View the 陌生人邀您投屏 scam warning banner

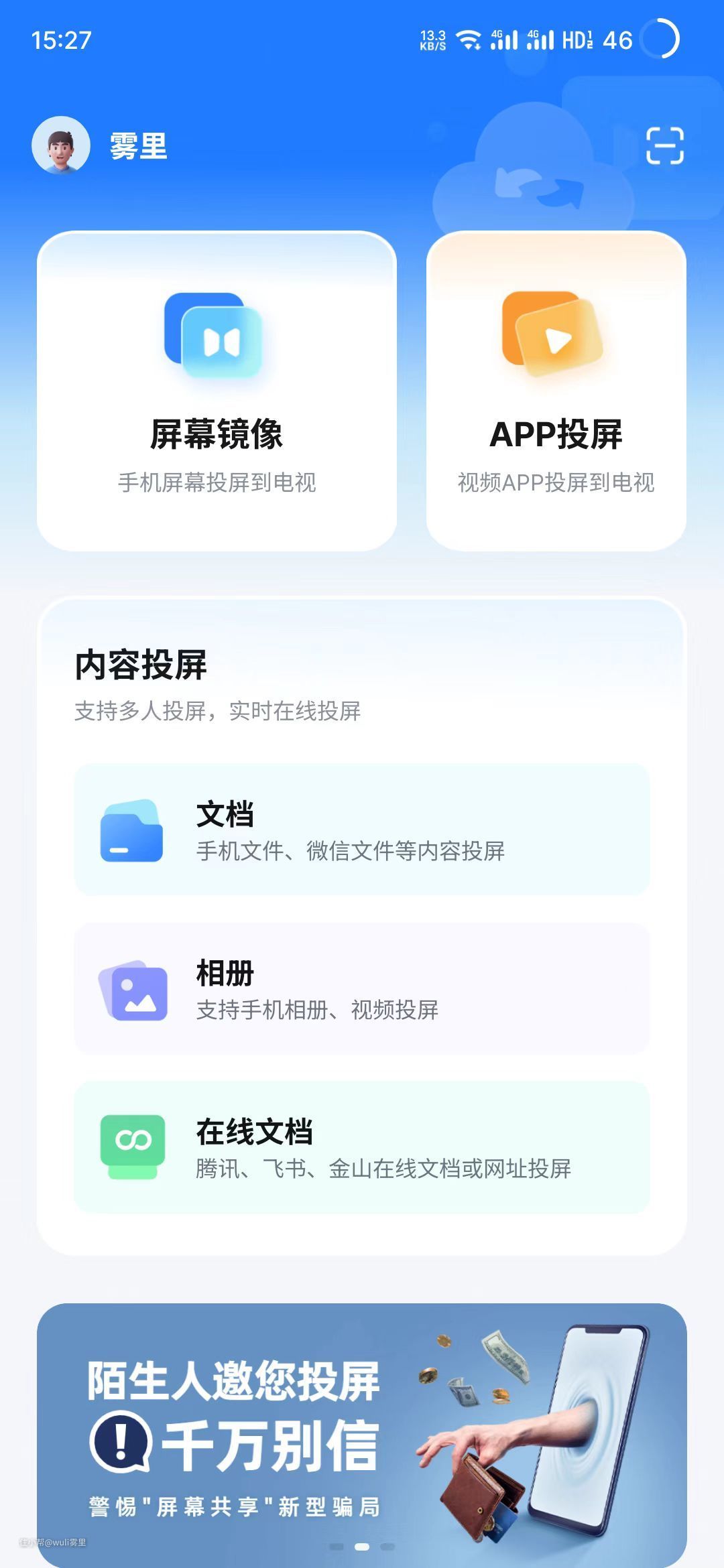[361, 1434]
